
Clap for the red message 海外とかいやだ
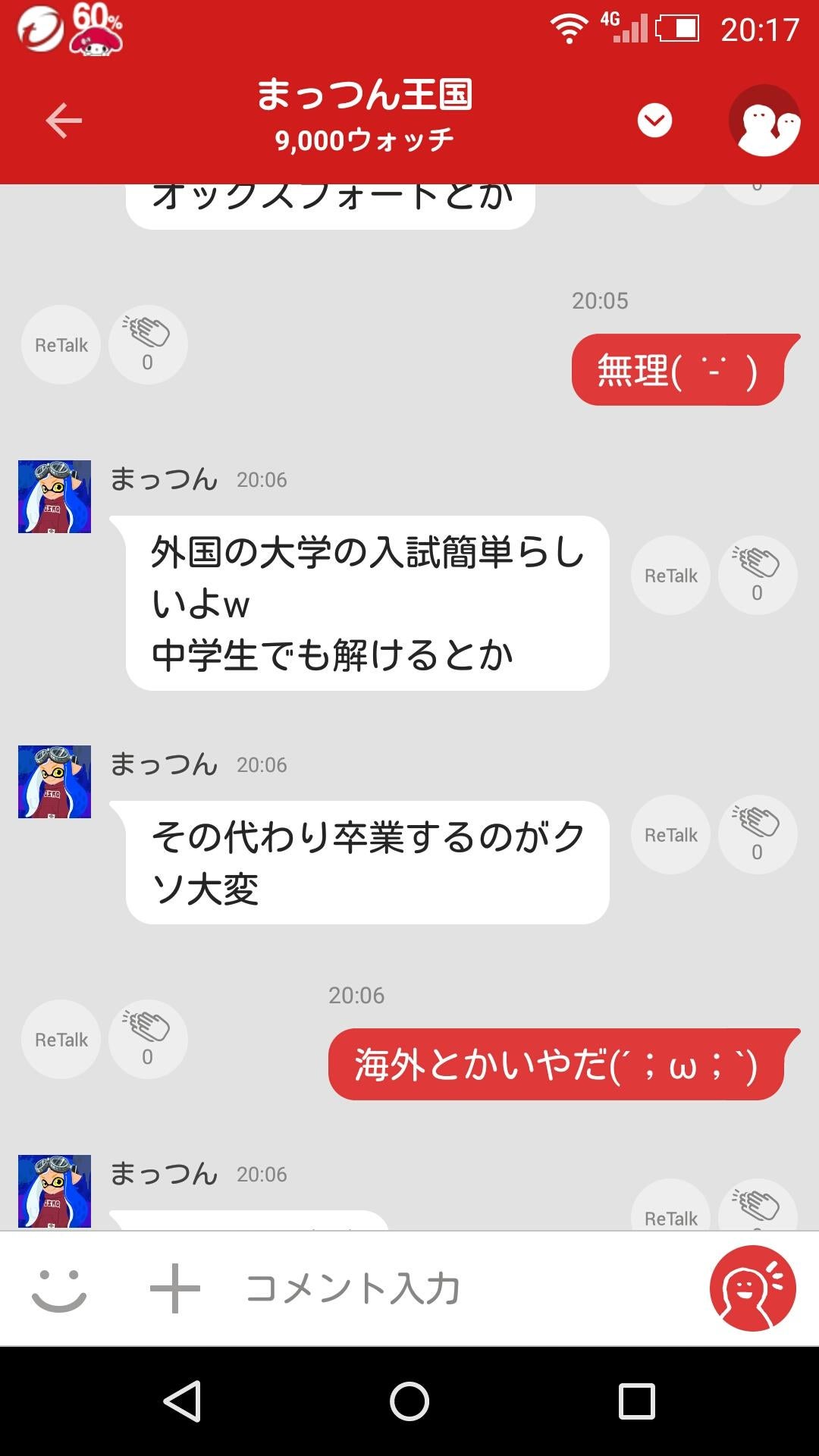[x=146, y=1039]
